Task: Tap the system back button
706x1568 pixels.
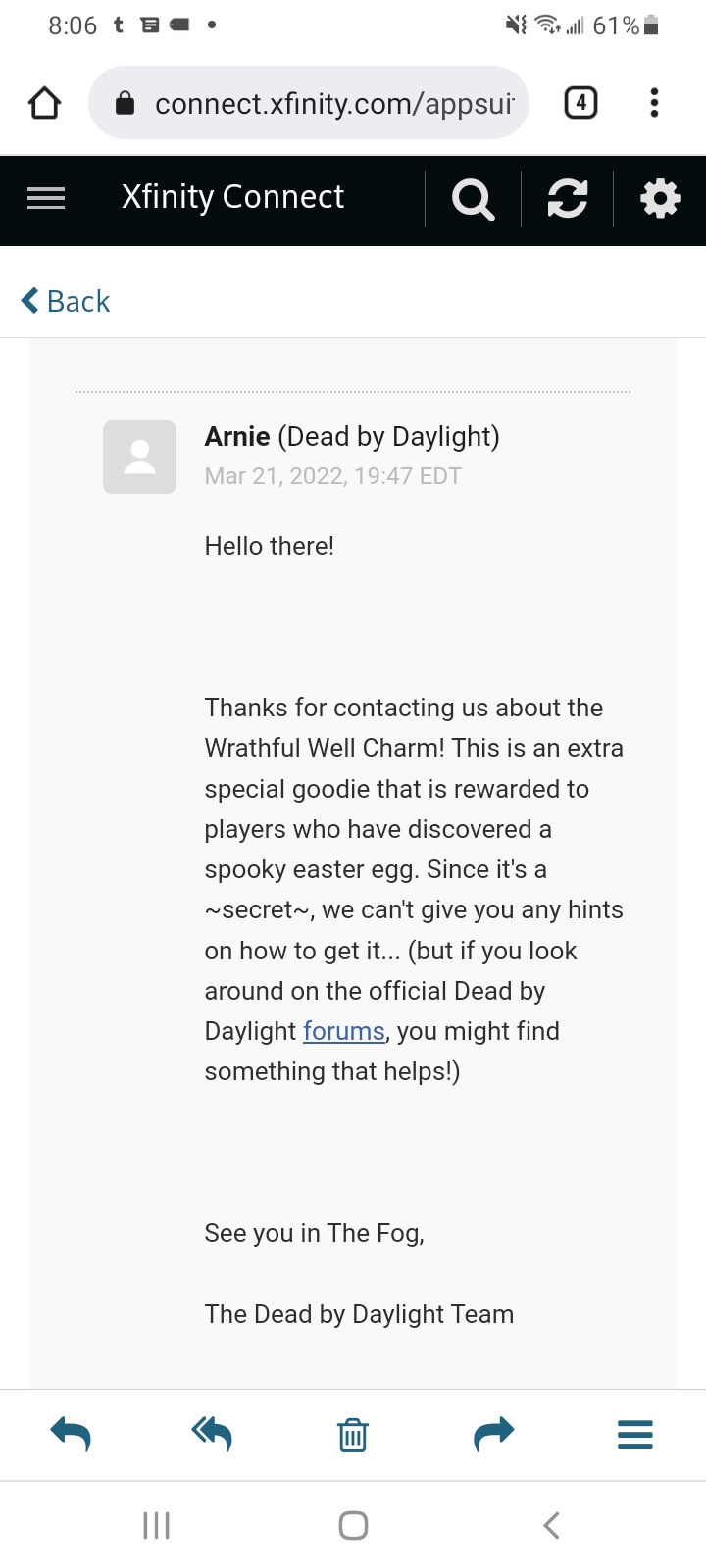Action: pos(552,1525)
